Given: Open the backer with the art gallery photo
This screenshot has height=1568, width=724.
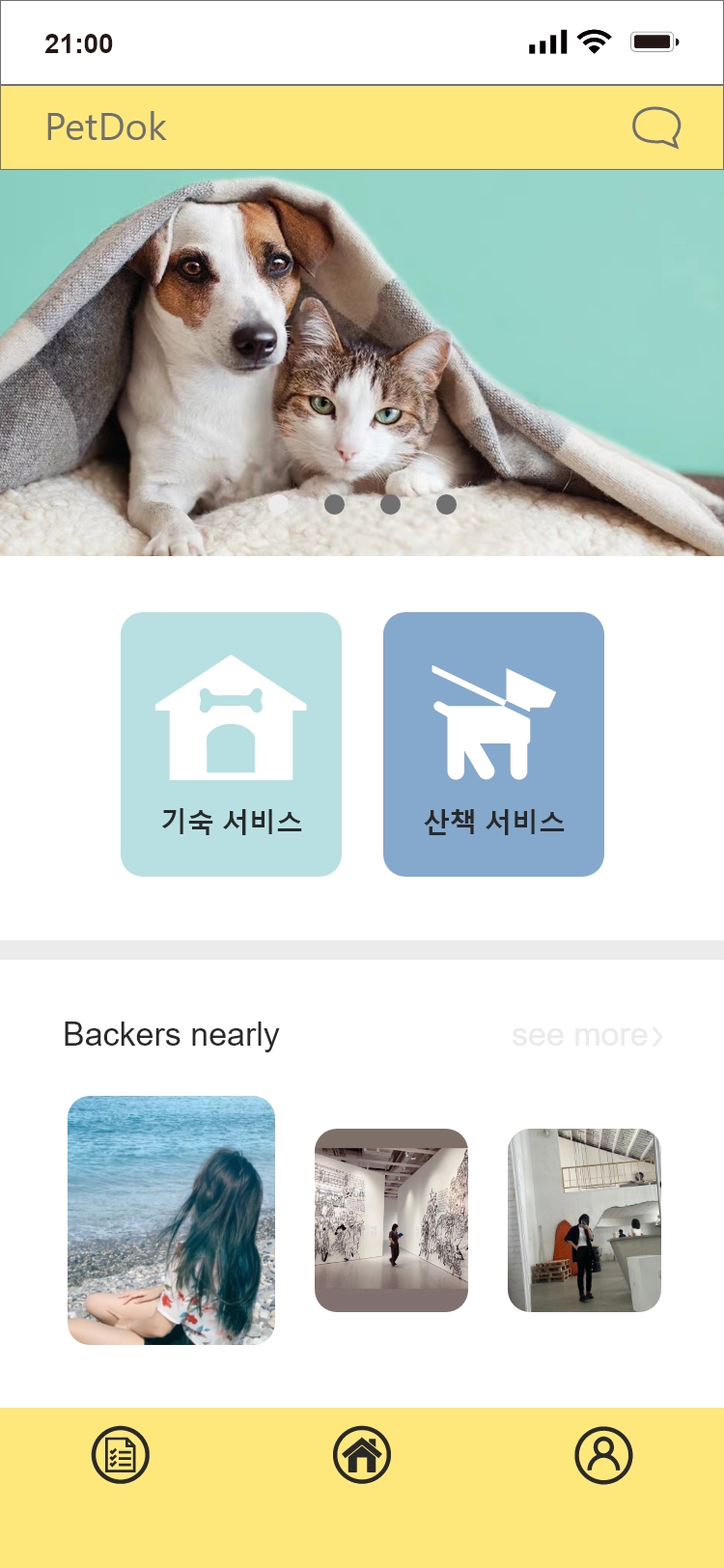Looking at the screenshot, I should click(x=391, y=1219).
